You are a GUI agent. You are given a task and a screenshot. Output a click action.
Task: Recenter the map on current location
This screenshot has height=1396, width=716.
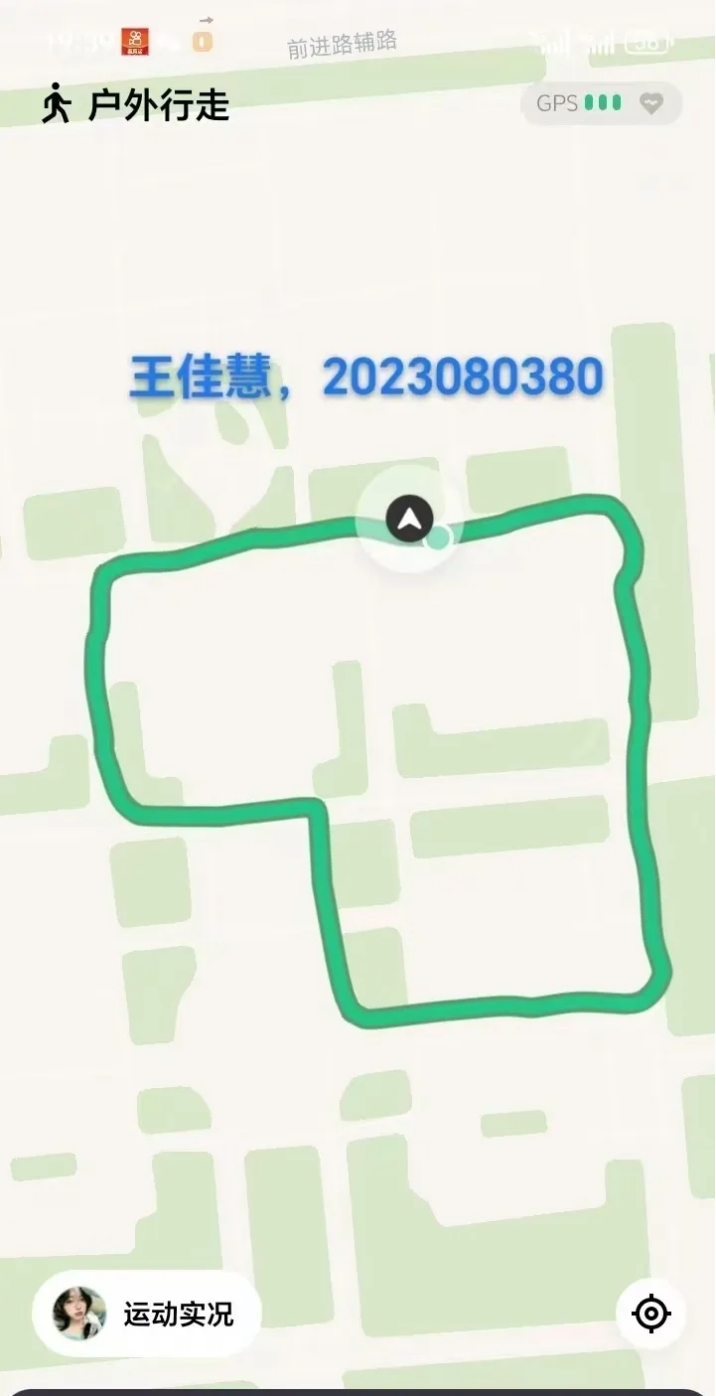[x=651, y=1313]
